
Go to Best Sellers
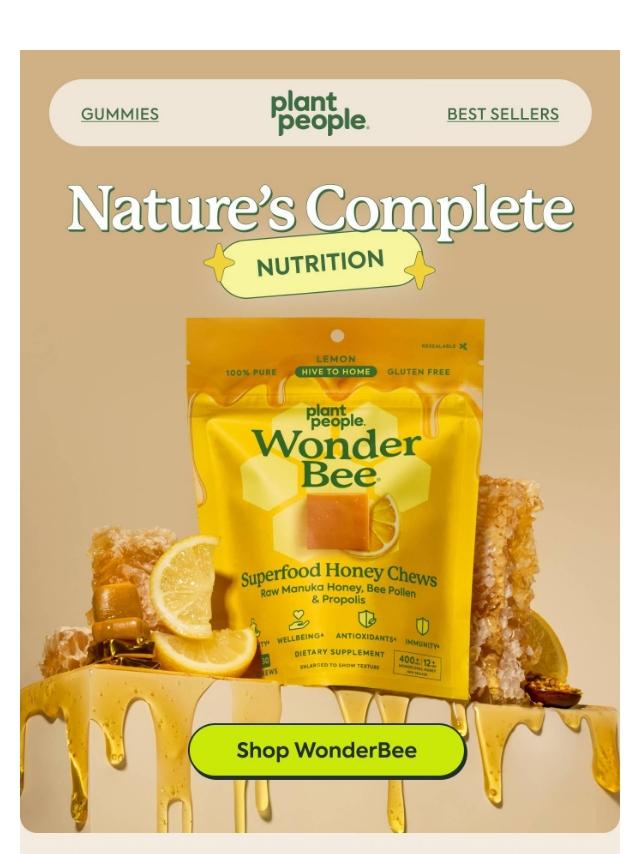502,114
